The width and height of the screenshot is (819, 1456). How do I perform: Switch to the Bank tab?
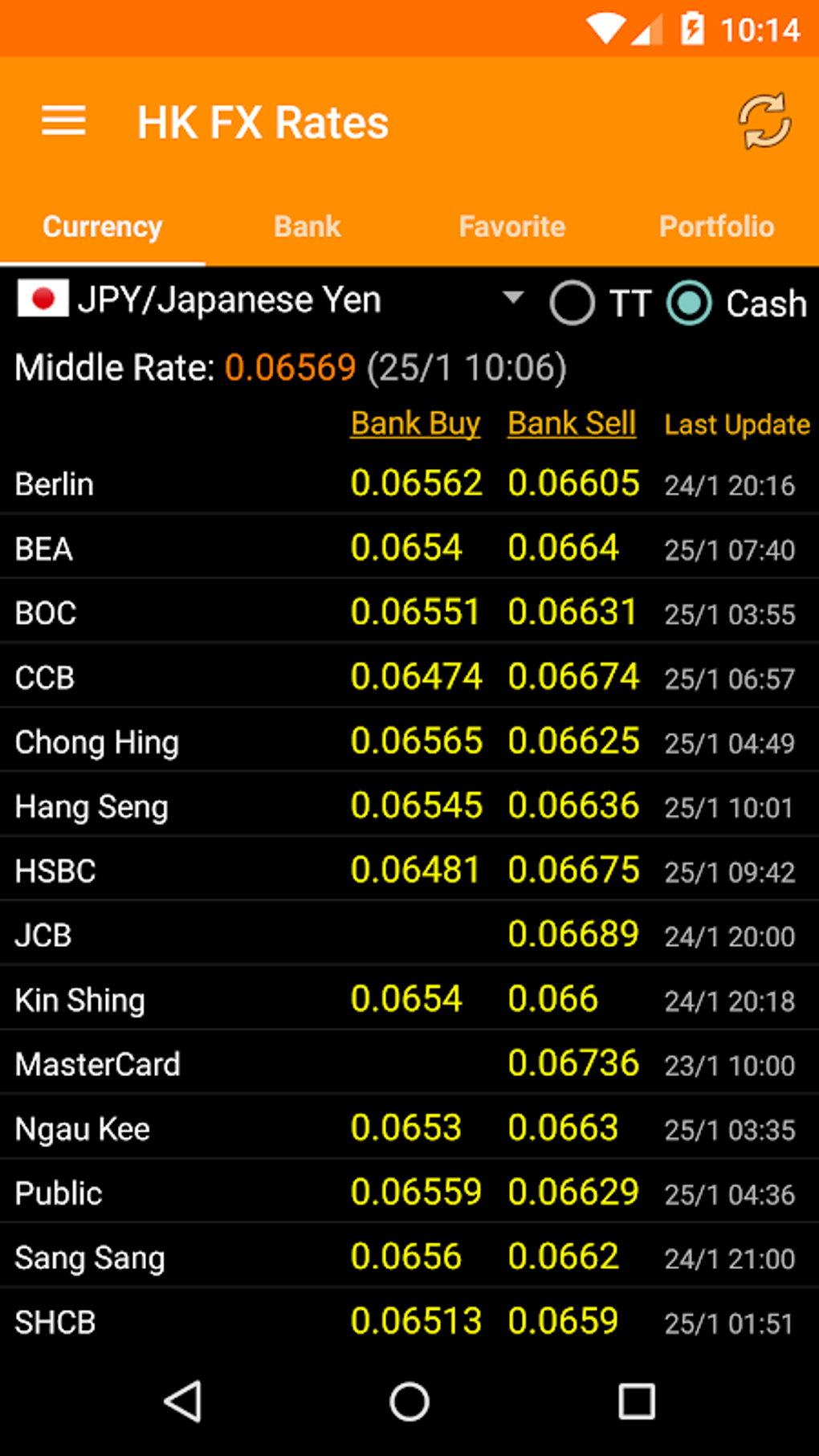(307, 226)
